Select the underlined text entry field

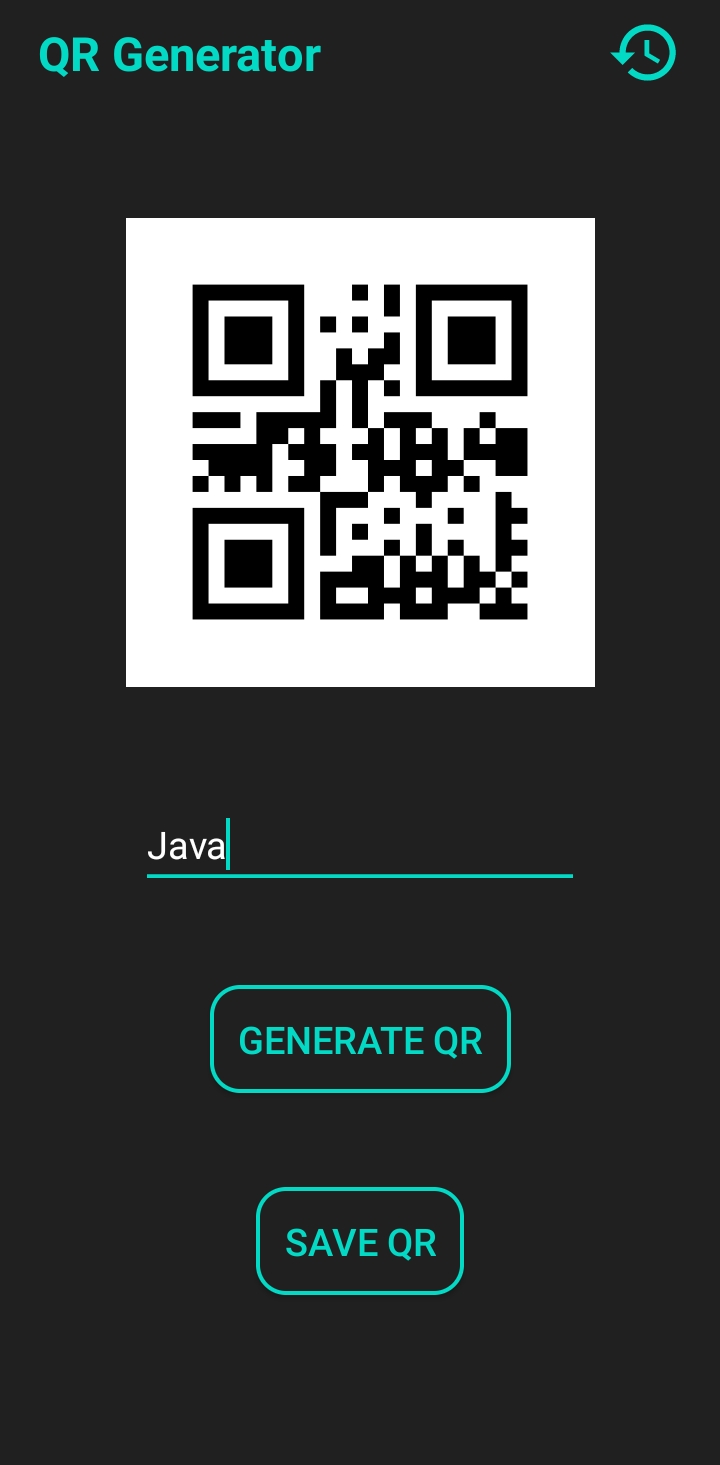click(360, 846)
